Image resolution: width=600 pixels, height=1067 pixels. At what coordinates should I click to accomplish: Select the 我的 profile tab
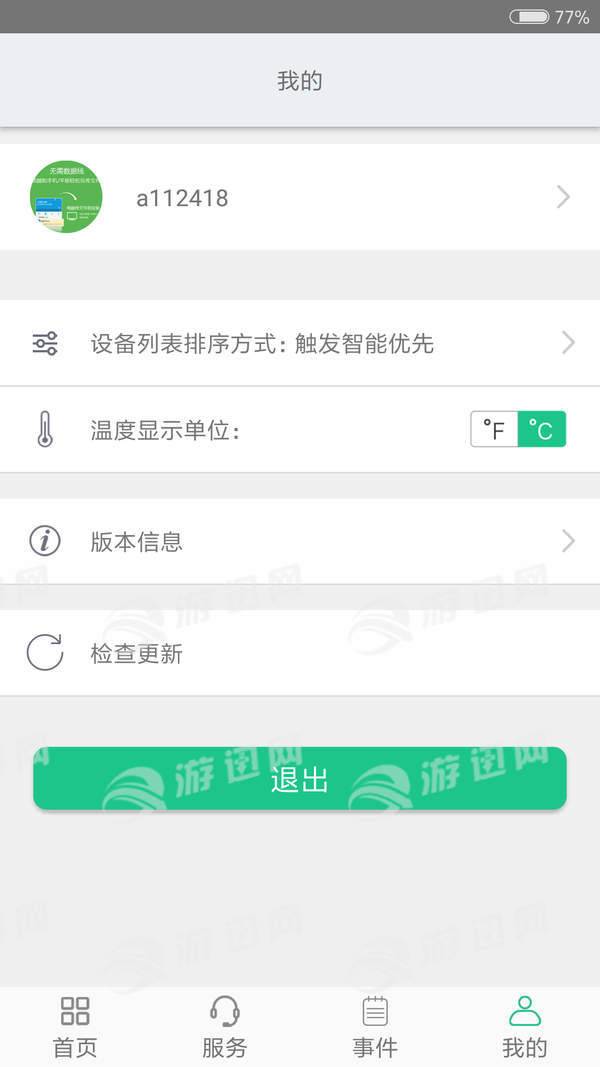point(525,1026)
